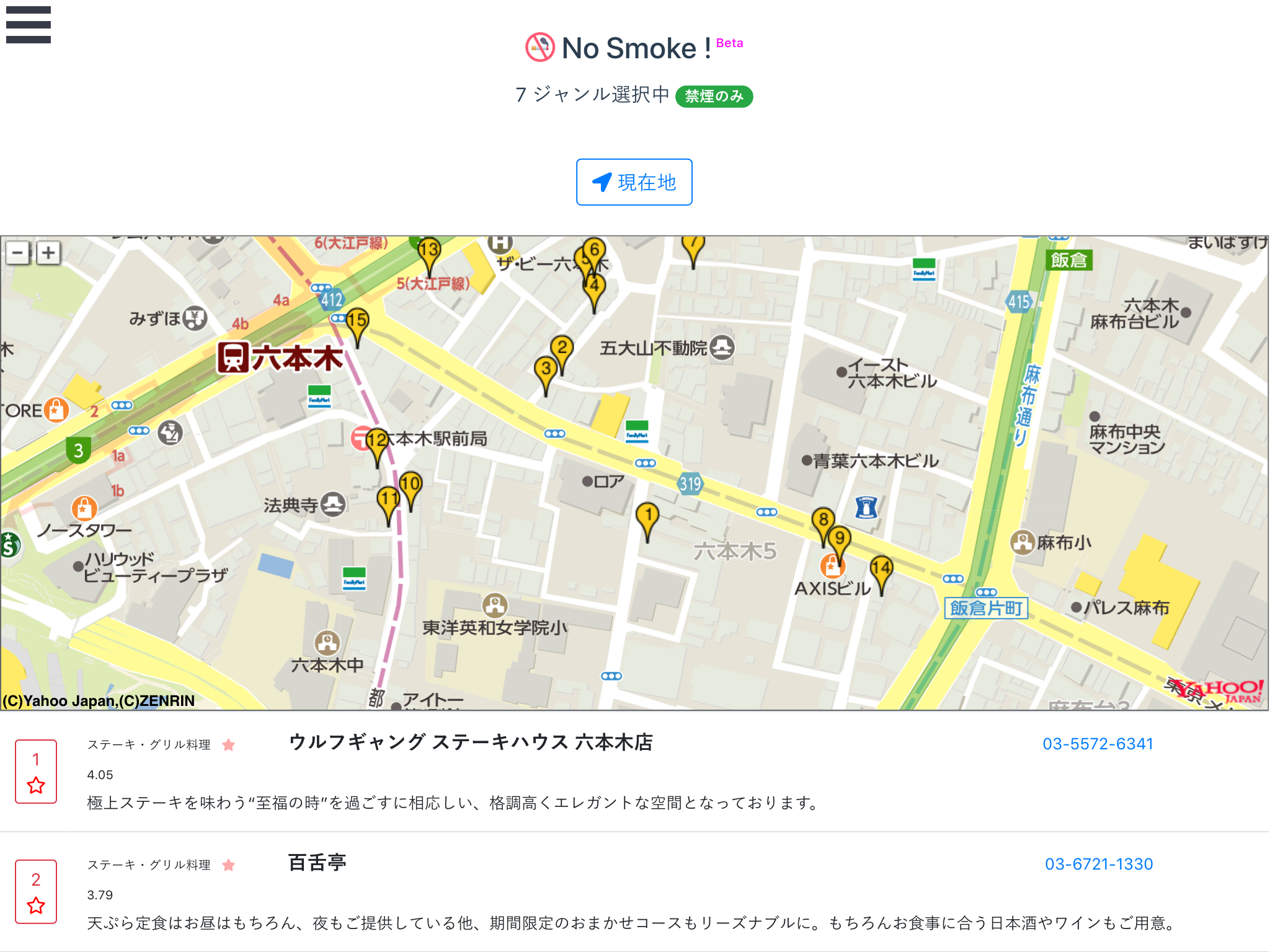Select map pin number 15
The height and width of the screenshot is (952, 1270).
tap(357, 322)
